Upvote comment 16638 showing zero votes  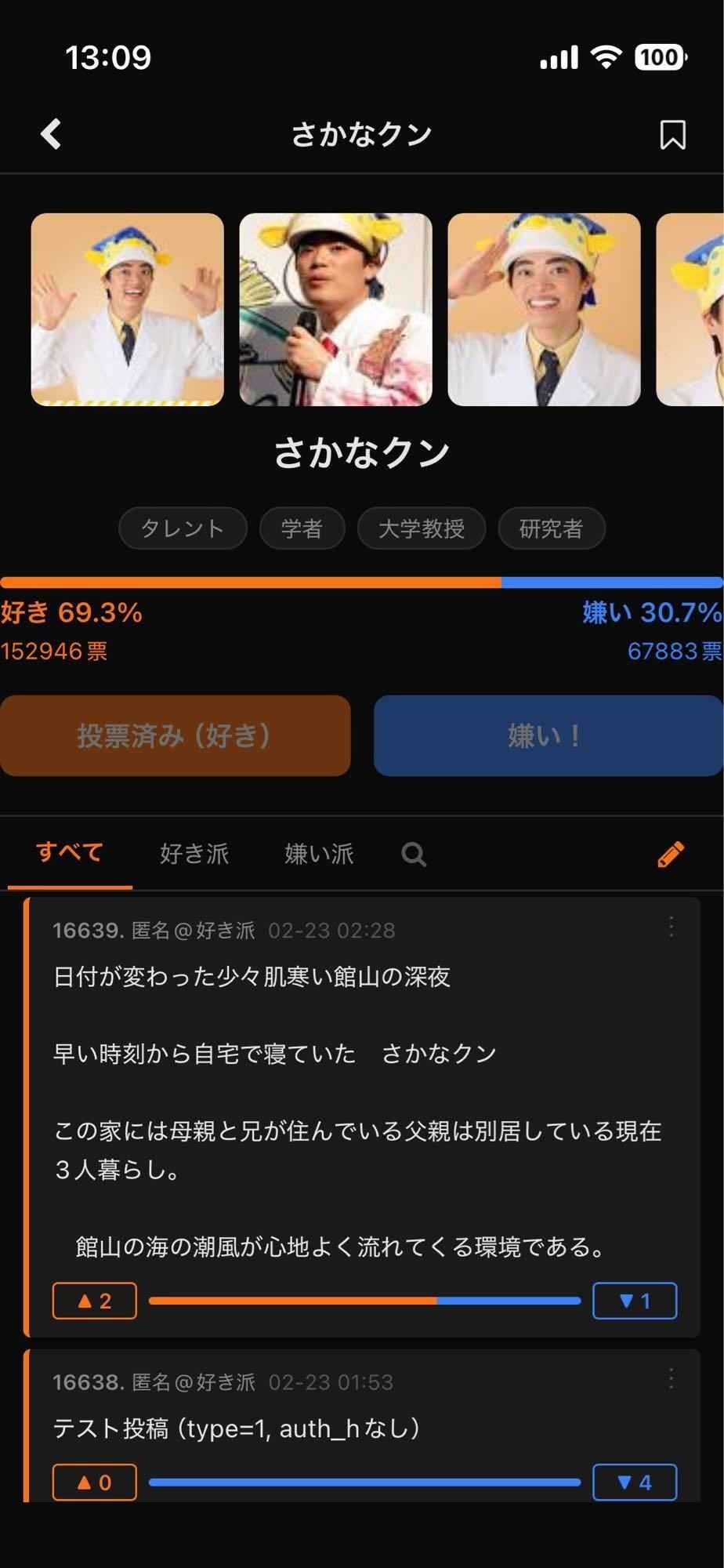point(93,1482)
